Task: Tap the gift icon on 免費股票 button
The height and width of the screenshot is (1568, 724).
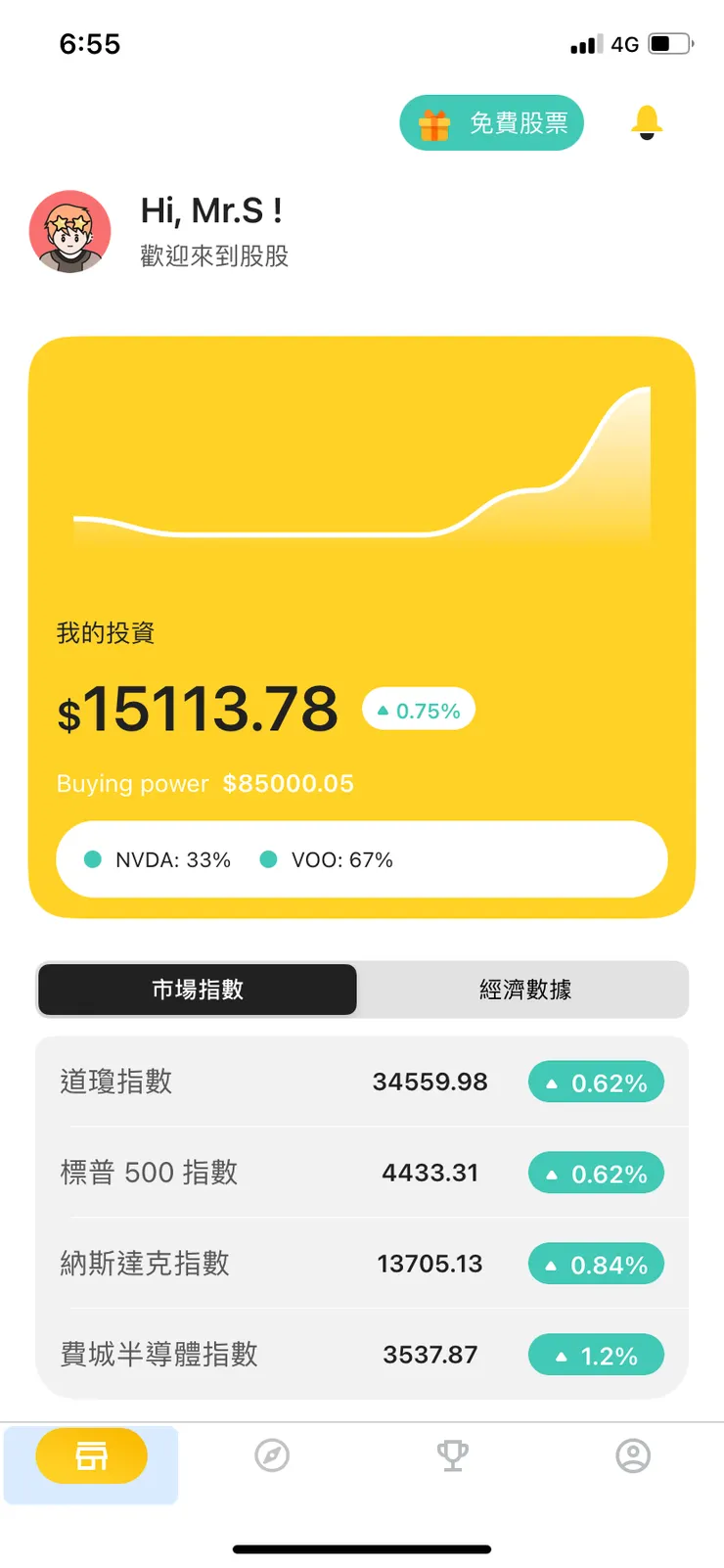Action: (x=433, y=122)
